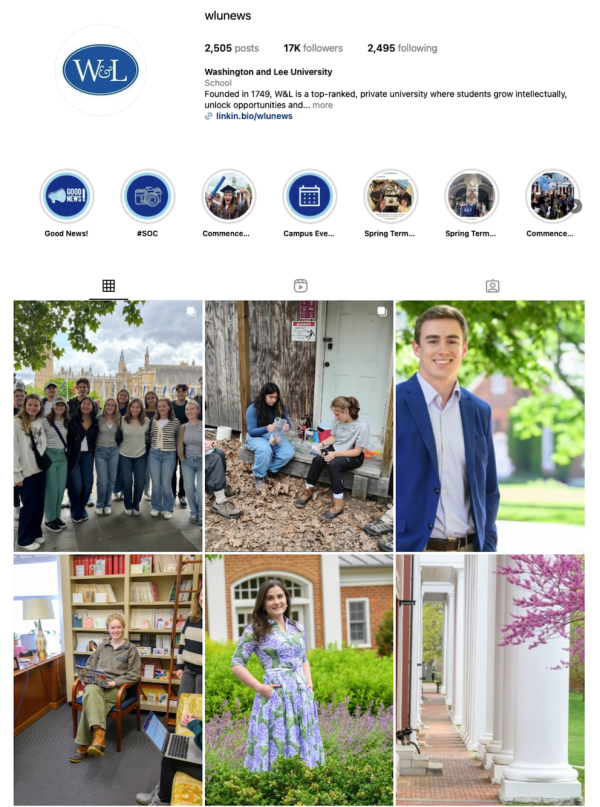Open the Campus Events story highlight
Screen dimensions: 600x807
(x=309, y=196)
